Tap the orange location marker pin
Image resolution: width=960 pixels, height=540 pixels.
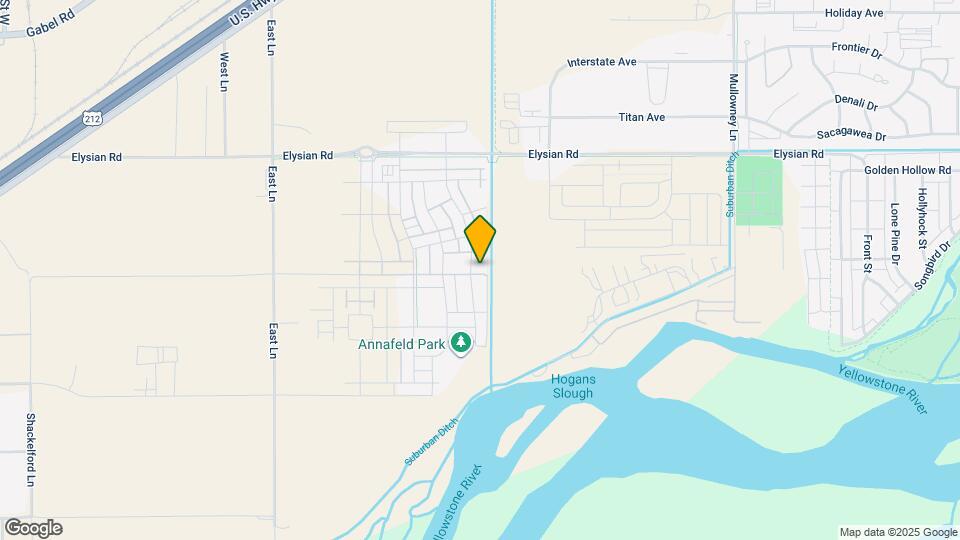click(480, 239)
